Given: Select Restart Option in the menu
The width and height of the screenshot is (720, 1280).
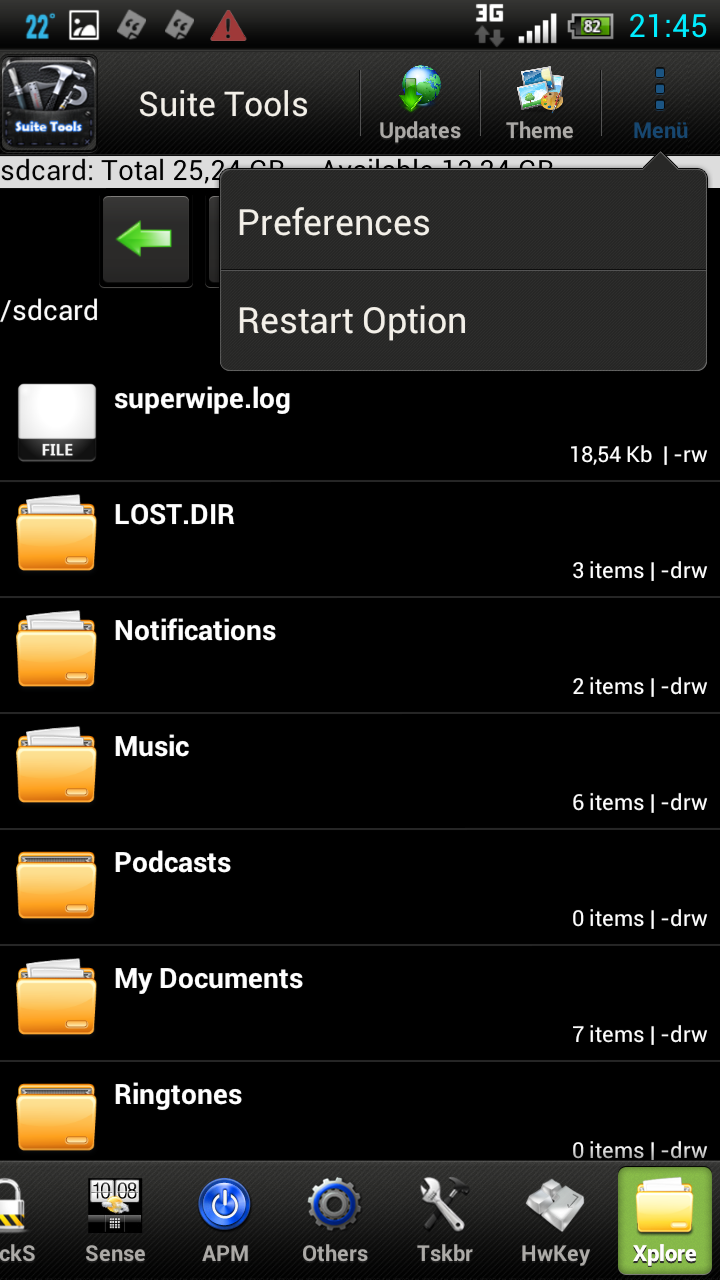Looking at the screenshot, I should pos(463,321).
